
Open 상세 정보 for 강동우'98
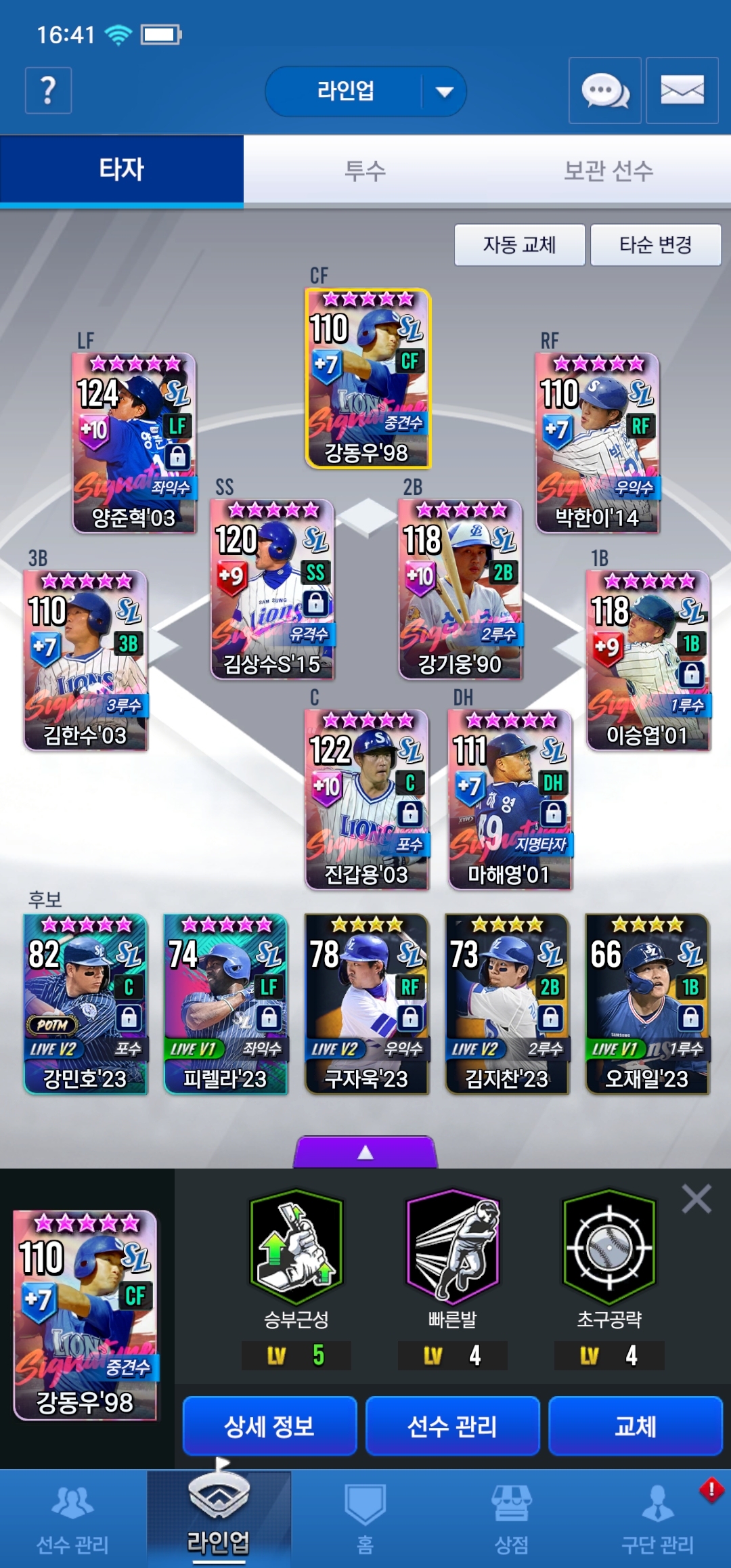(269, 1426)
